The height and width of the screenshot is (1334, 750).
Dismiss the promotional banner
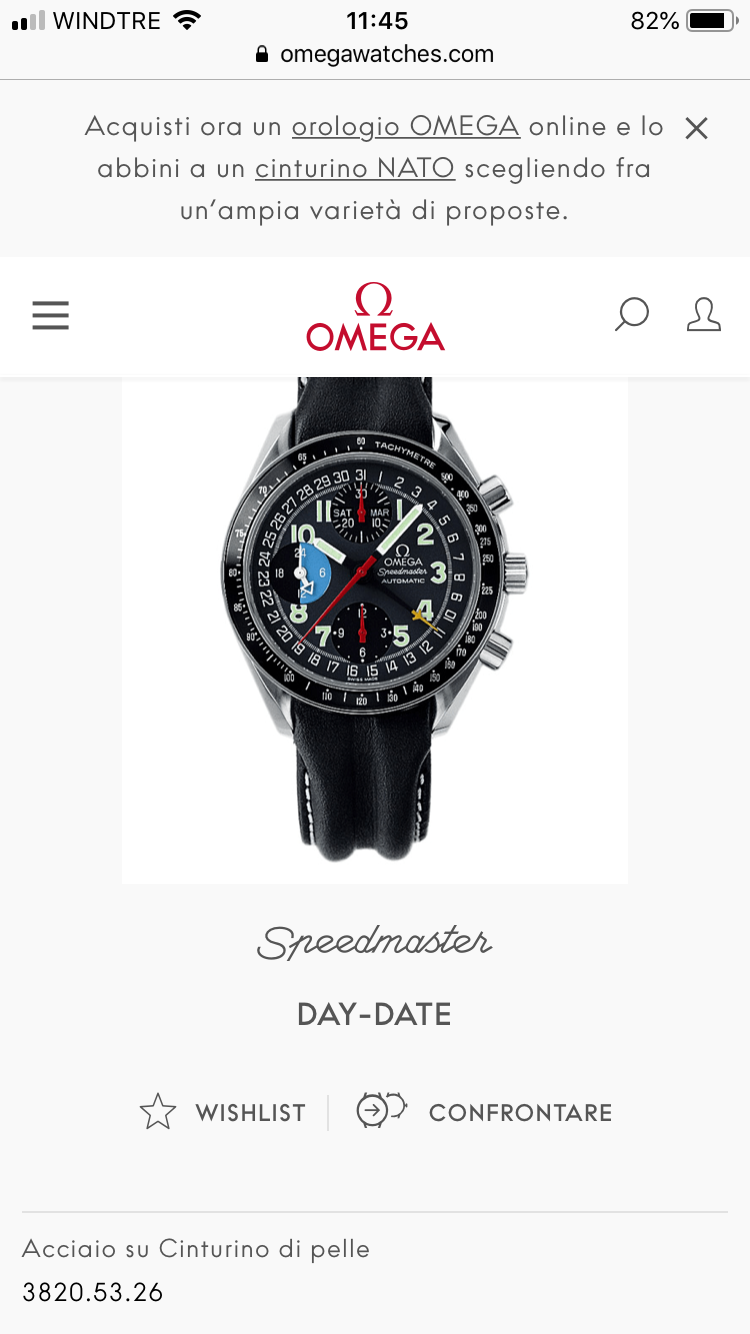(696, 128)
